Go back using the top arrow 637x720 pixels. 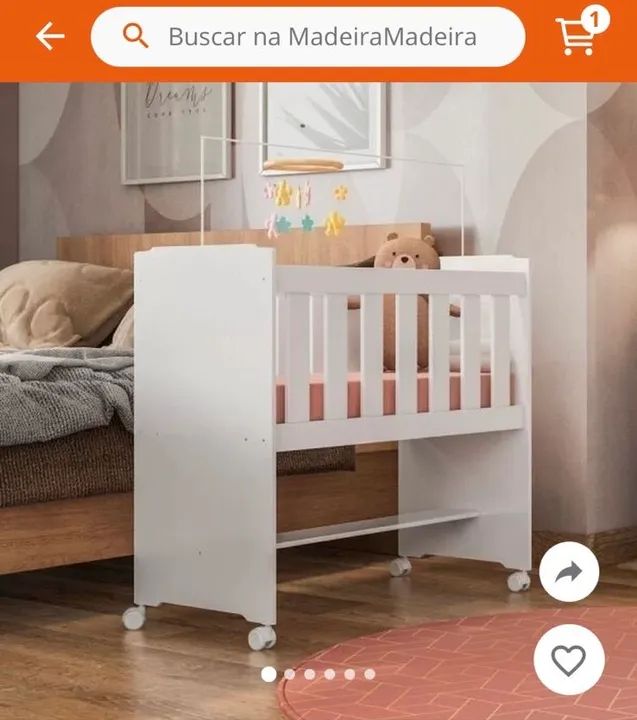click(49, 37)
